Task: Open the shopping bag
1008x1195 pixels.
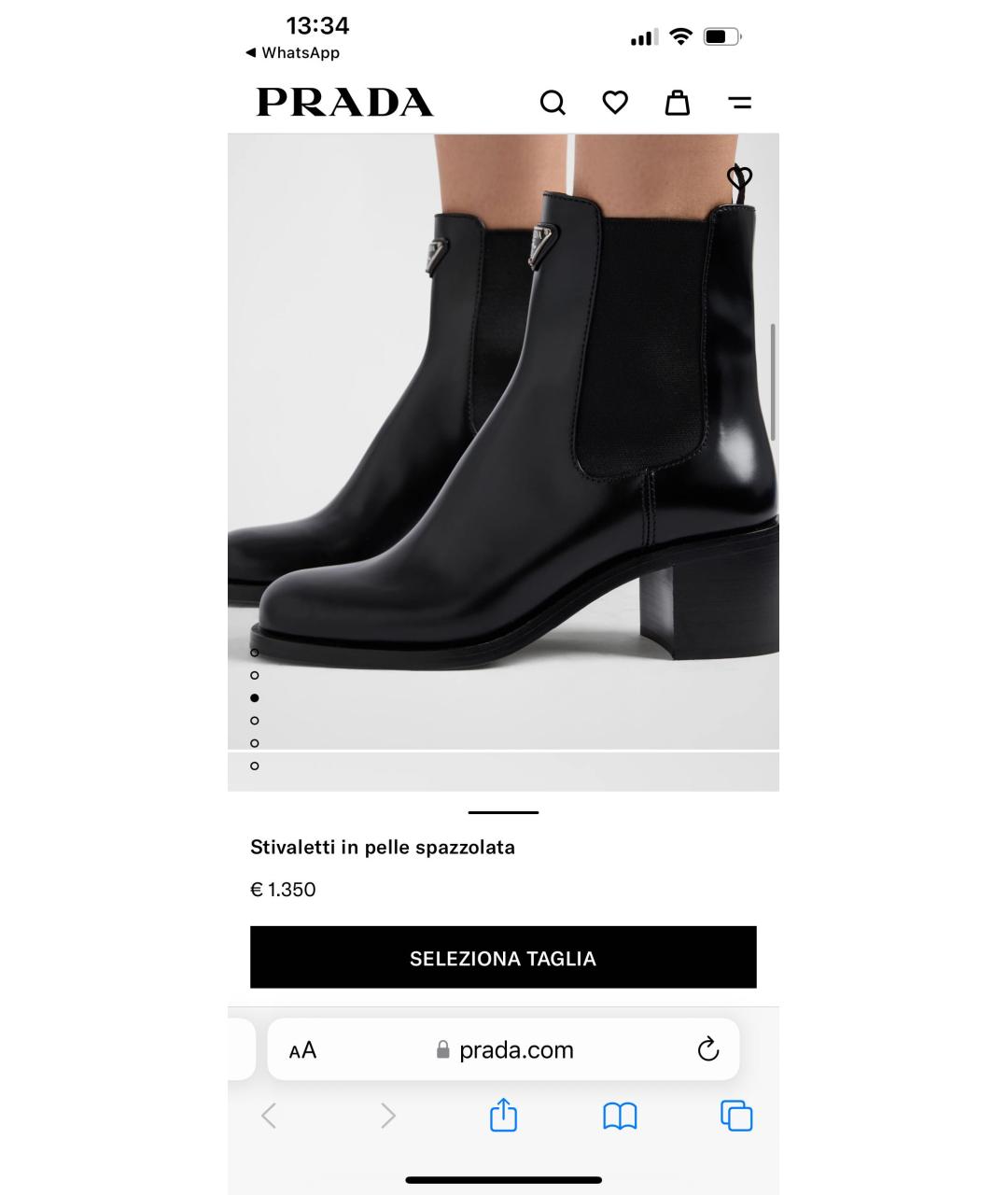Action: [x=678, y=103]
